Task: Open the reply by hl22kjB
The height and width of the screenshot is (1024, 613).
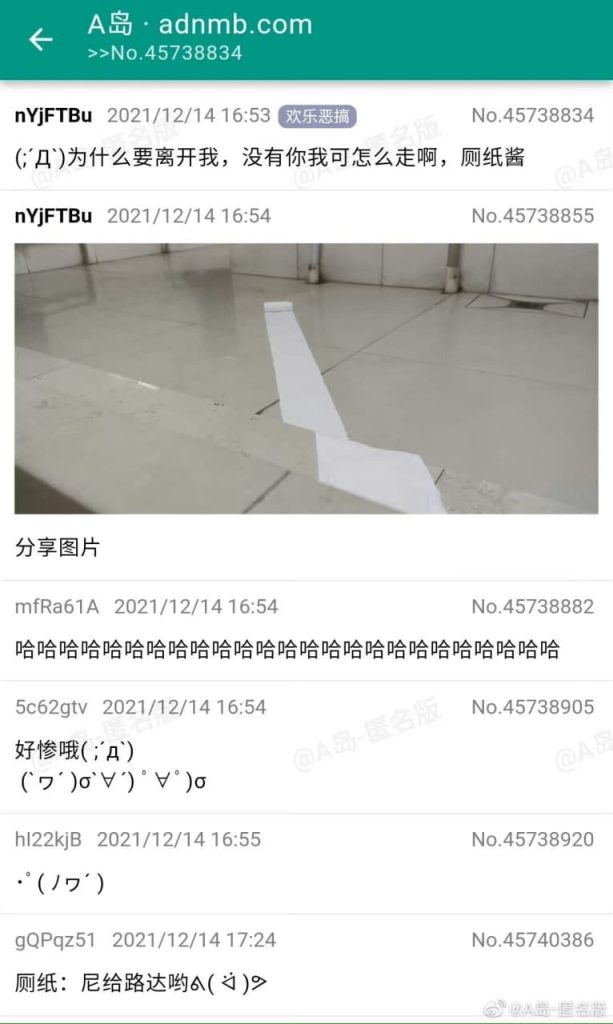Action: [x=305, y=862]
